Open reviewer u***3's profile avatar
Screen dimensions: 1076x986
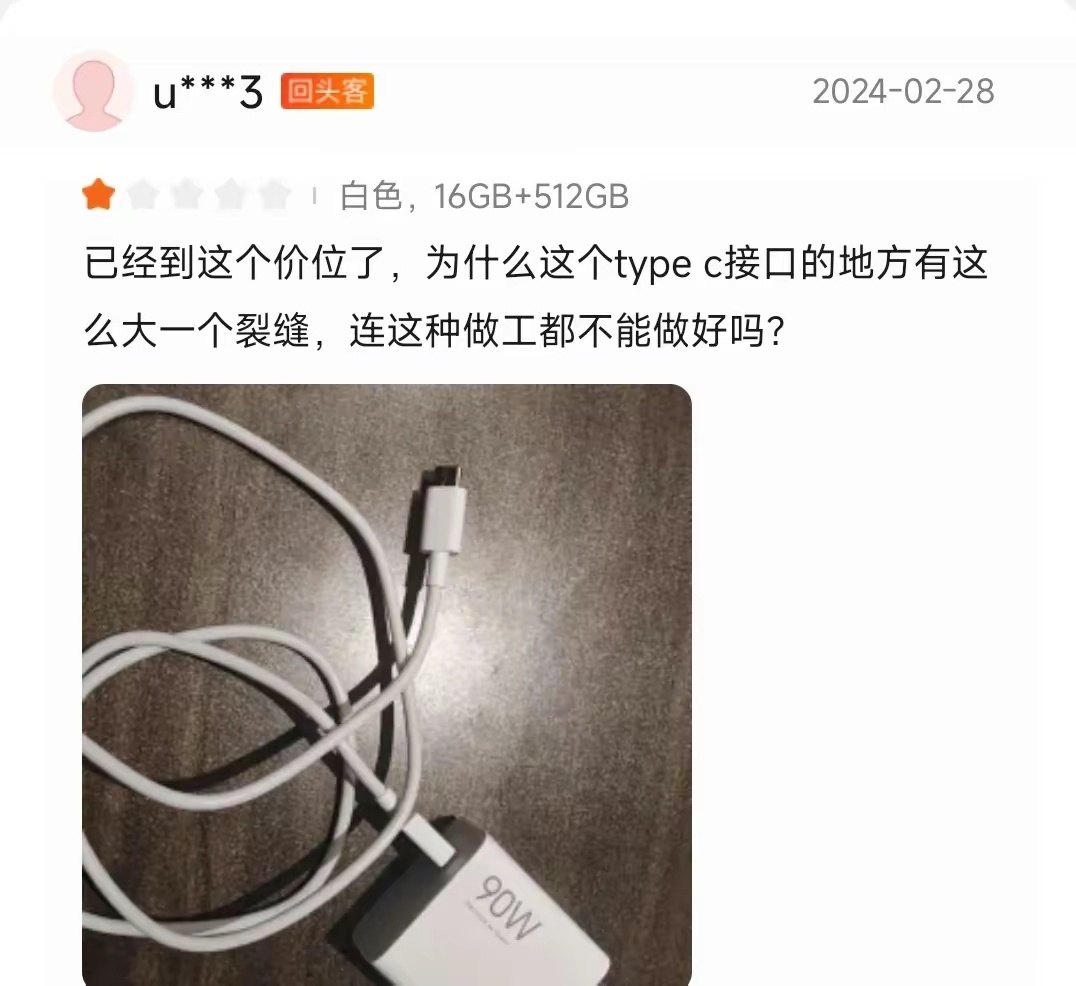tap(93, 92)
